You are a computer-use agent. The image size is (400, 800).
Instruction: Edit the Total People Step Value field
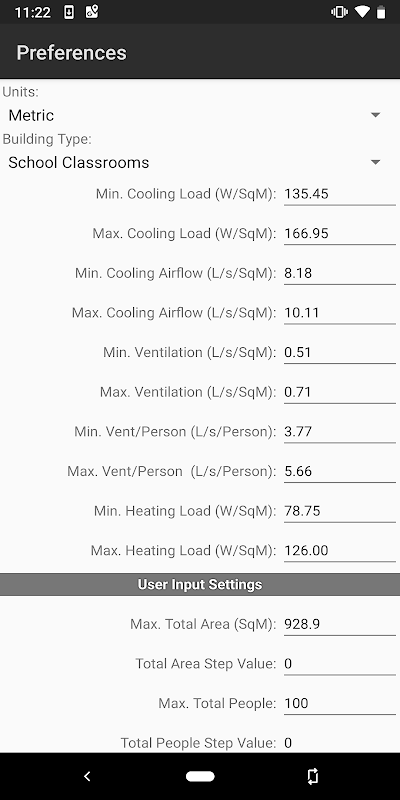tap(339, 742)
